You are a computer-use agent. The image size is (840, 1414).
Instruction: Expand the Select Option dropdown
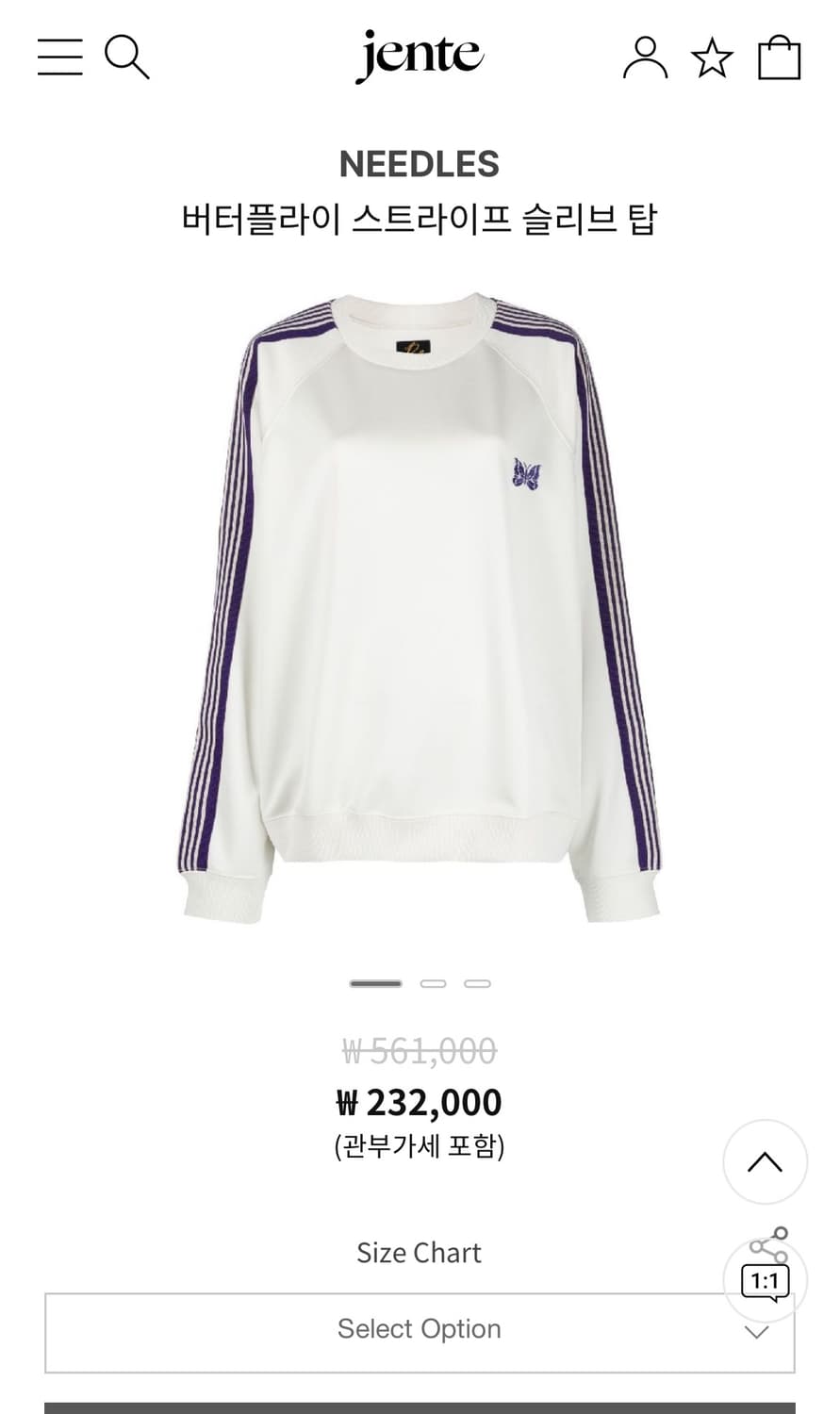click(x=420, y=1329)
